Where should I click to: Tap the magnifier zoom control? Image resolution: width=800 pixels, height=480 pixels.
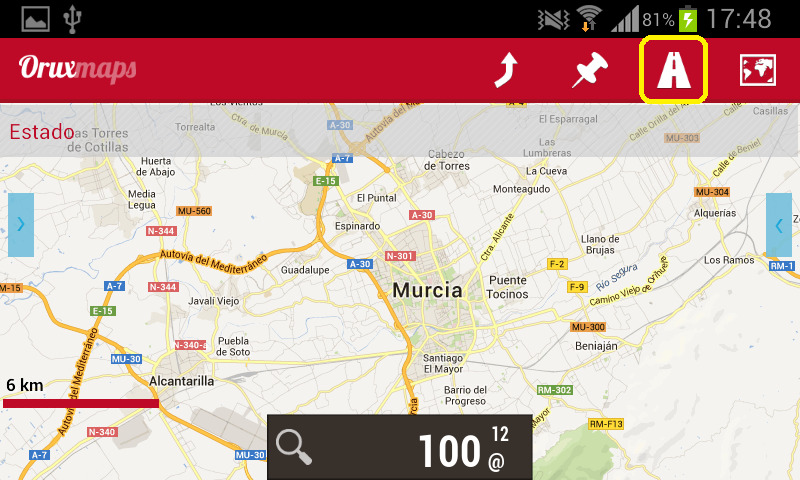[x=294, y=447]
